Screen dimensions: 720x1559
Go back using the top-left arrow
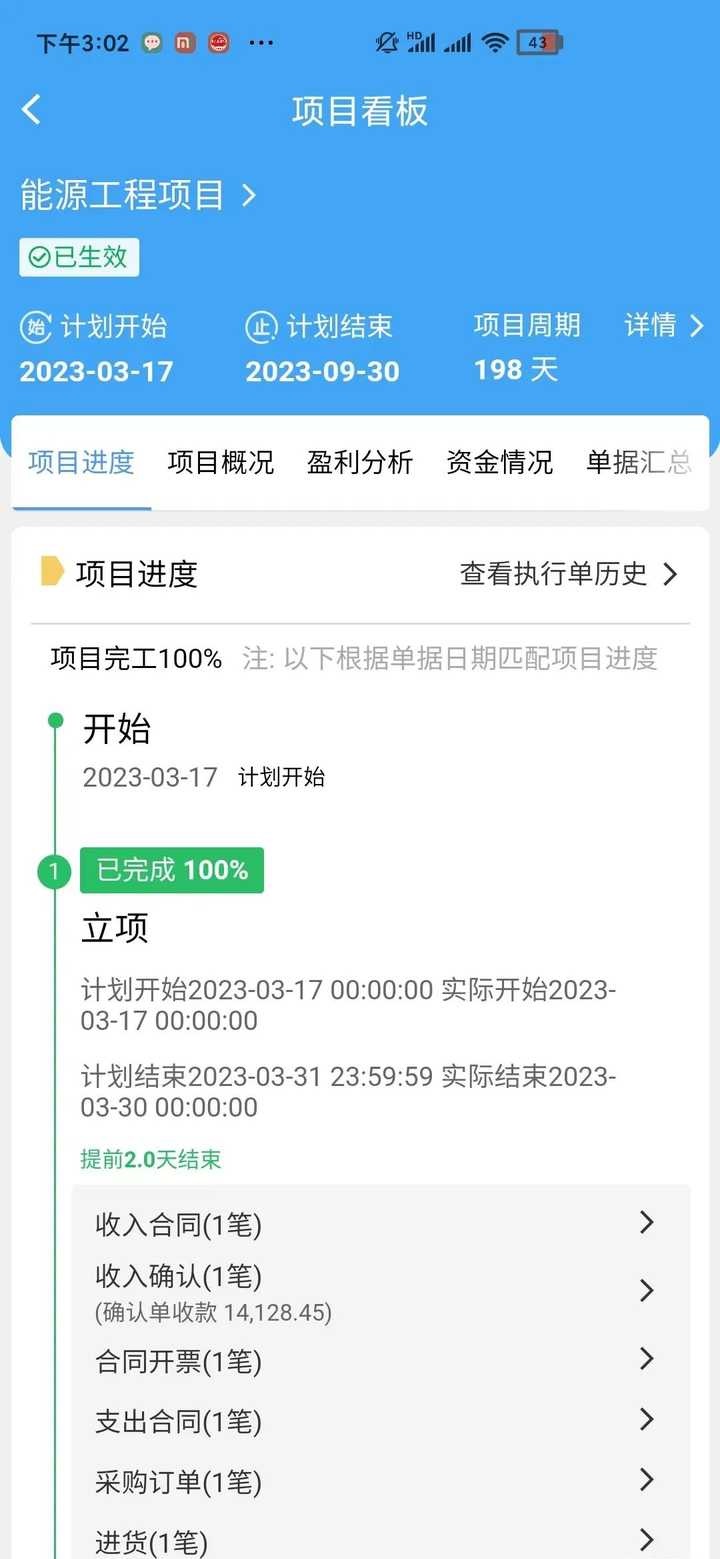(x=32, y=110)
